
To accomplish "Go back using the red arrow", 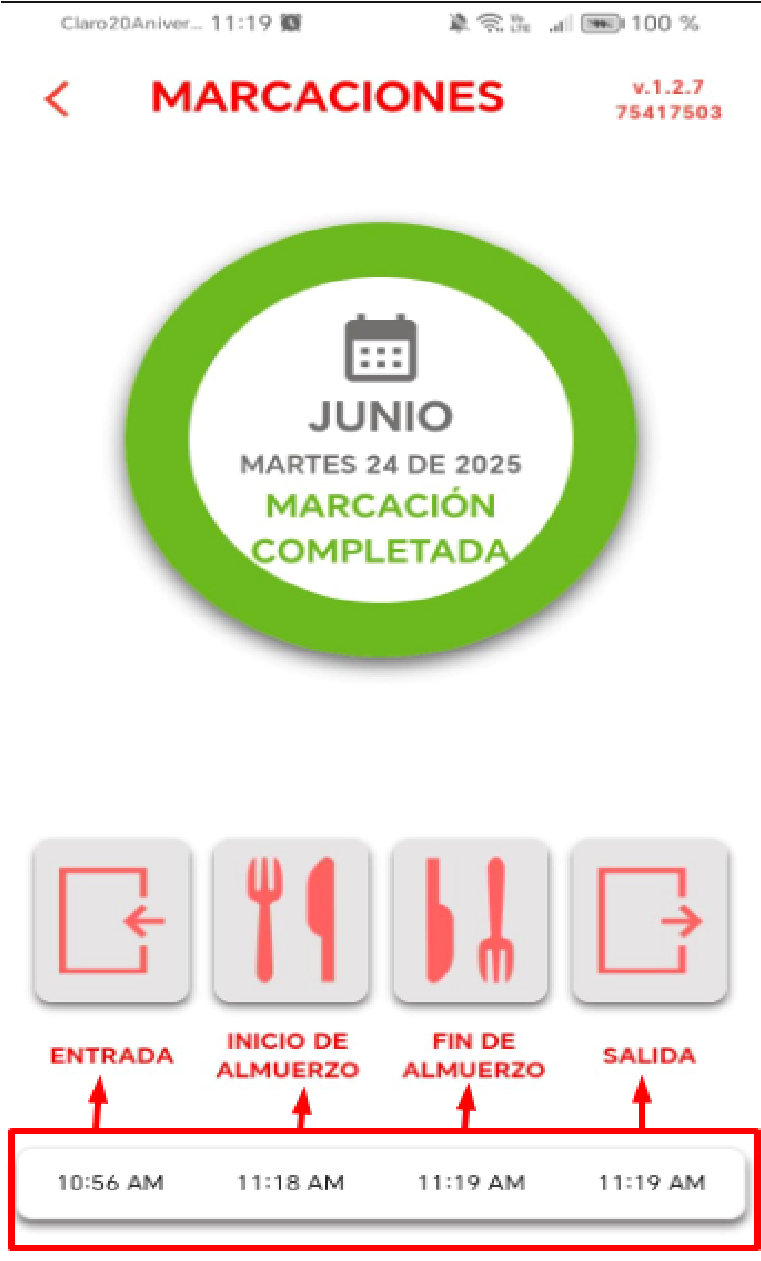I will pos(57,100).
